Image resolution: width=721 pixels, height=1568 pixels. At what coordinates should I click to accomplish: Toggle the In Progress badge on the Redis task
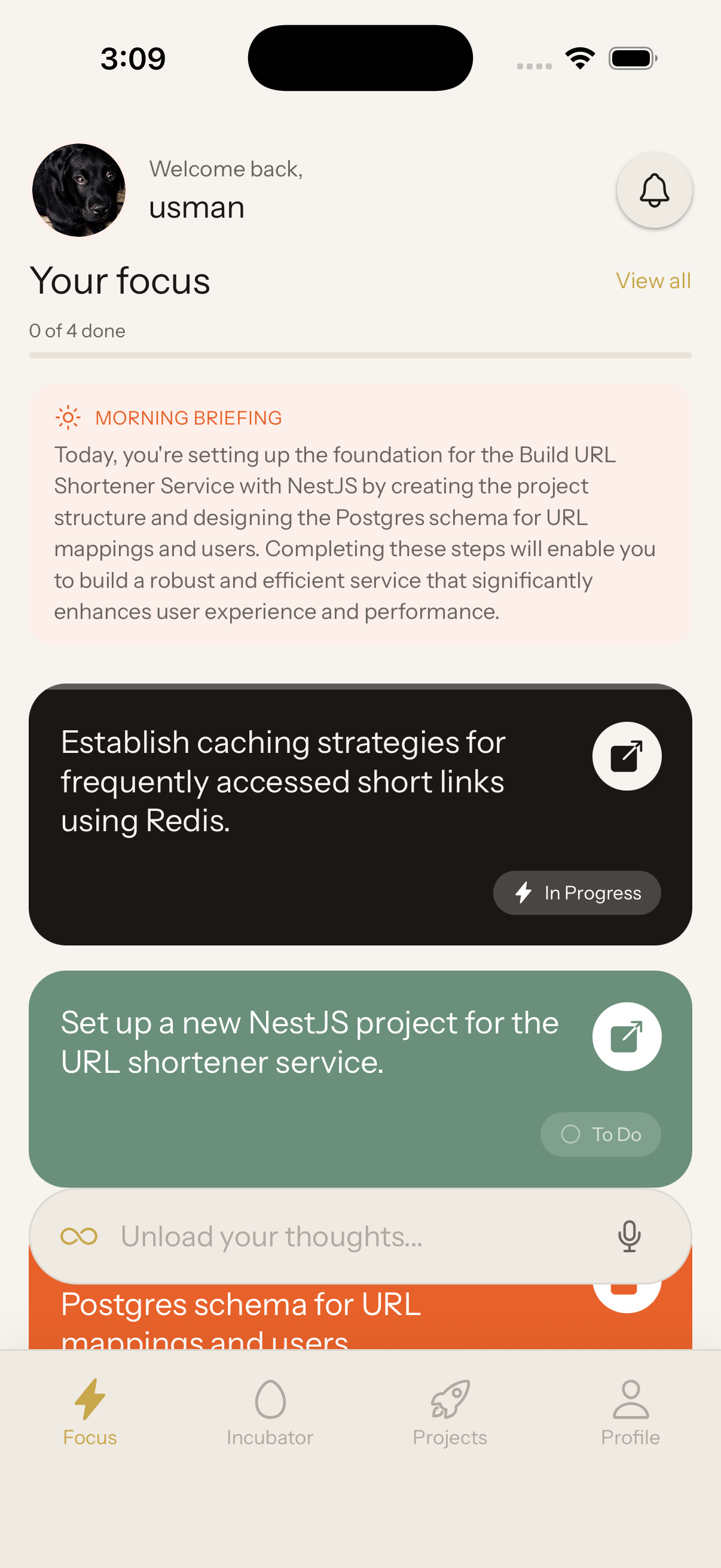tap(576, 892)
